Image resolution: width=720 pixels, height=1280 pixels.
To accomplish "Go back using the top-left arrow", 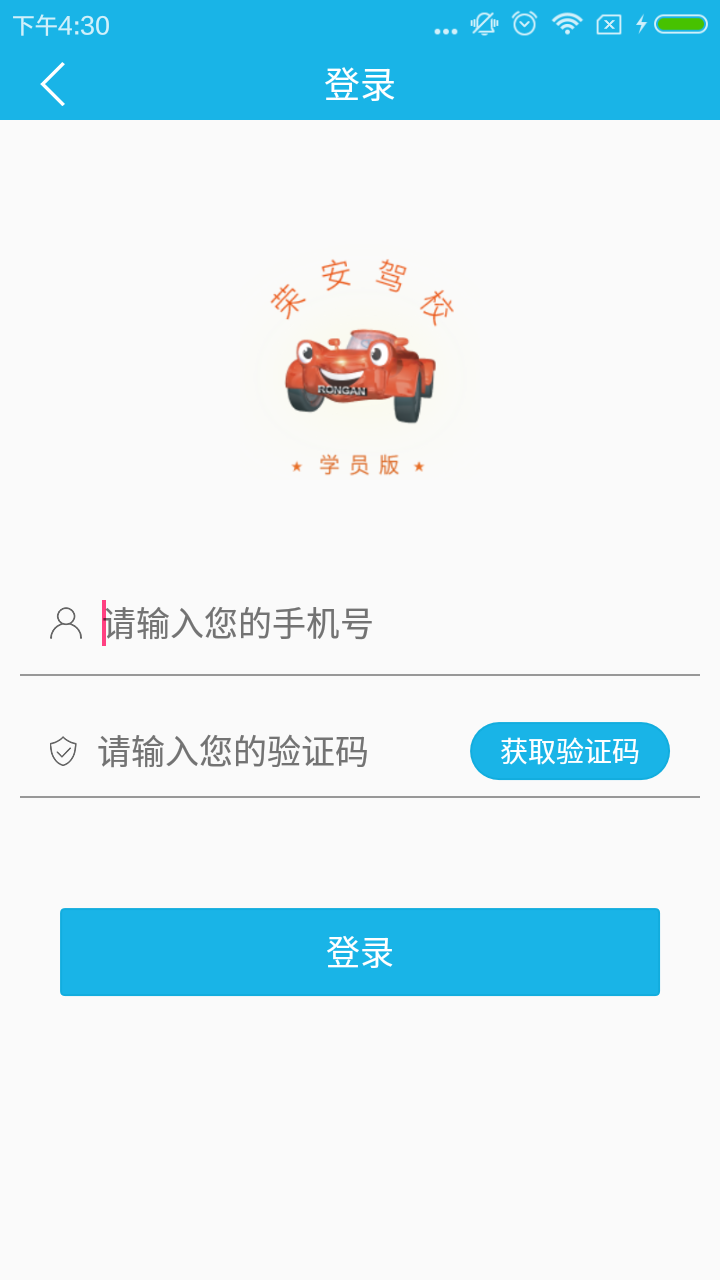I will [53, 84].
